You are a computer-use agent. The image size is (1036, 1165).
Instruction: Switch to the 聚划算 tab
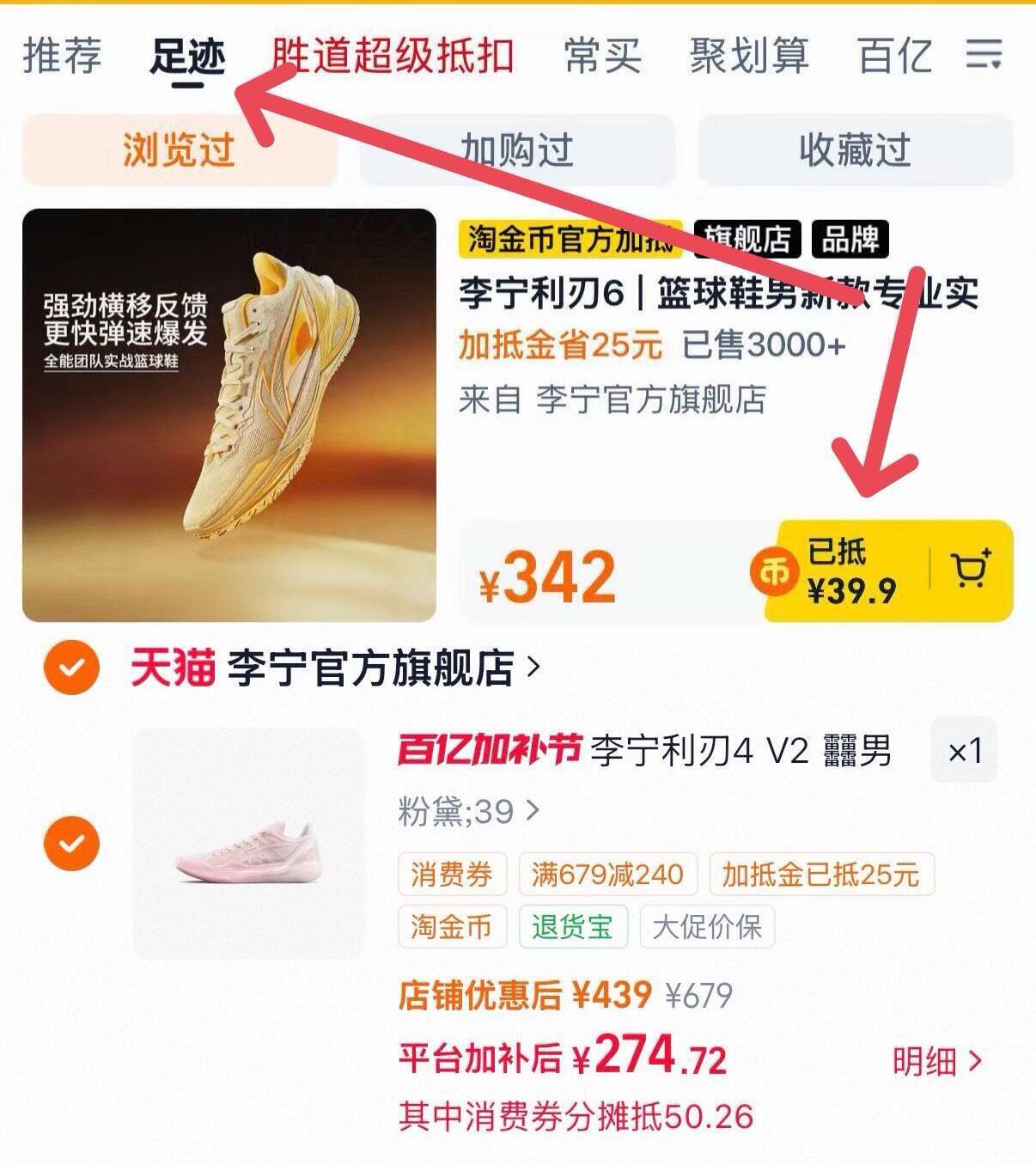[749, 57]
